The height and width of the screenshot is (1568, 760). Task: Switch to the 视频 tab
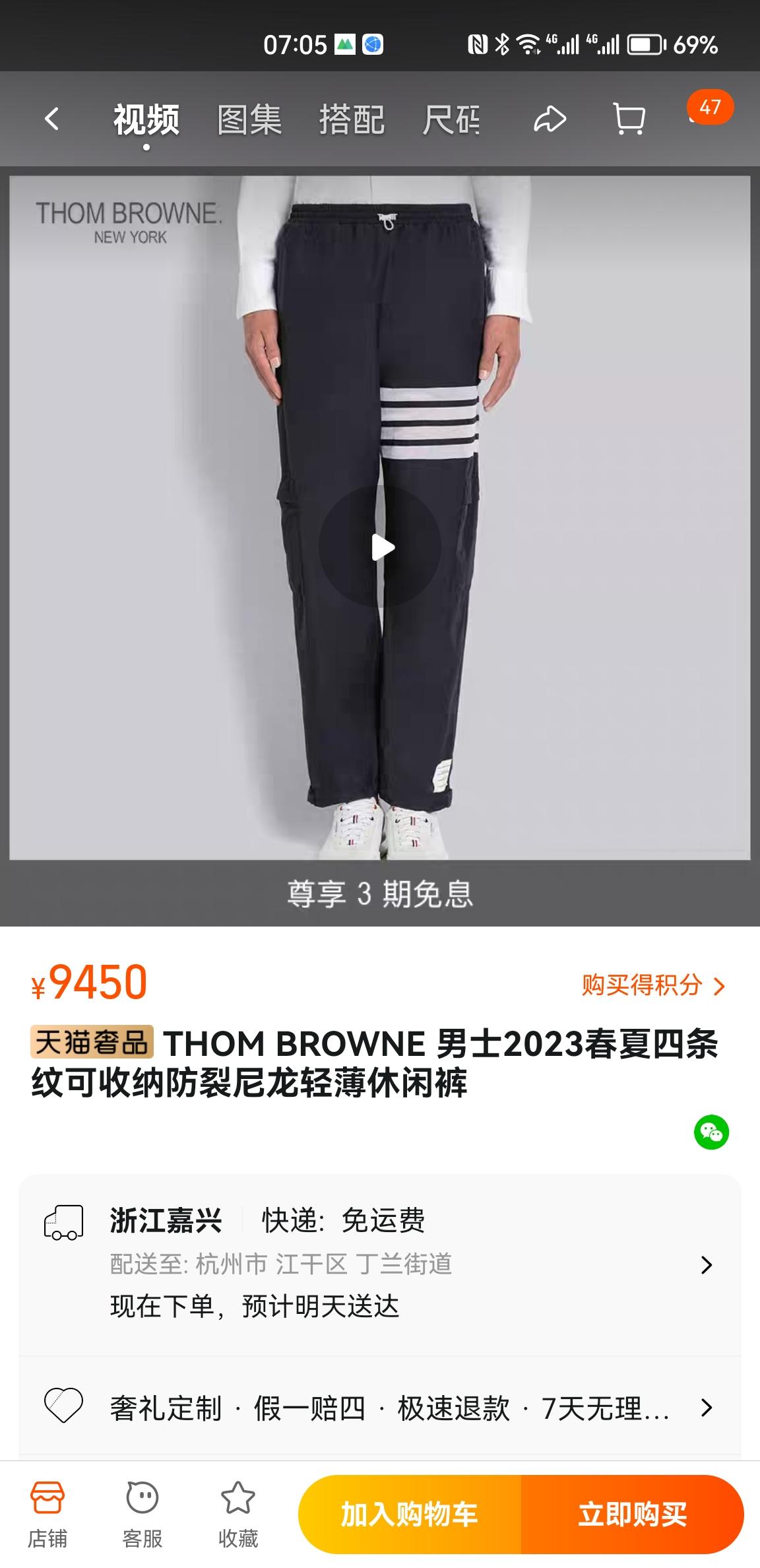(x=146, y=120)
